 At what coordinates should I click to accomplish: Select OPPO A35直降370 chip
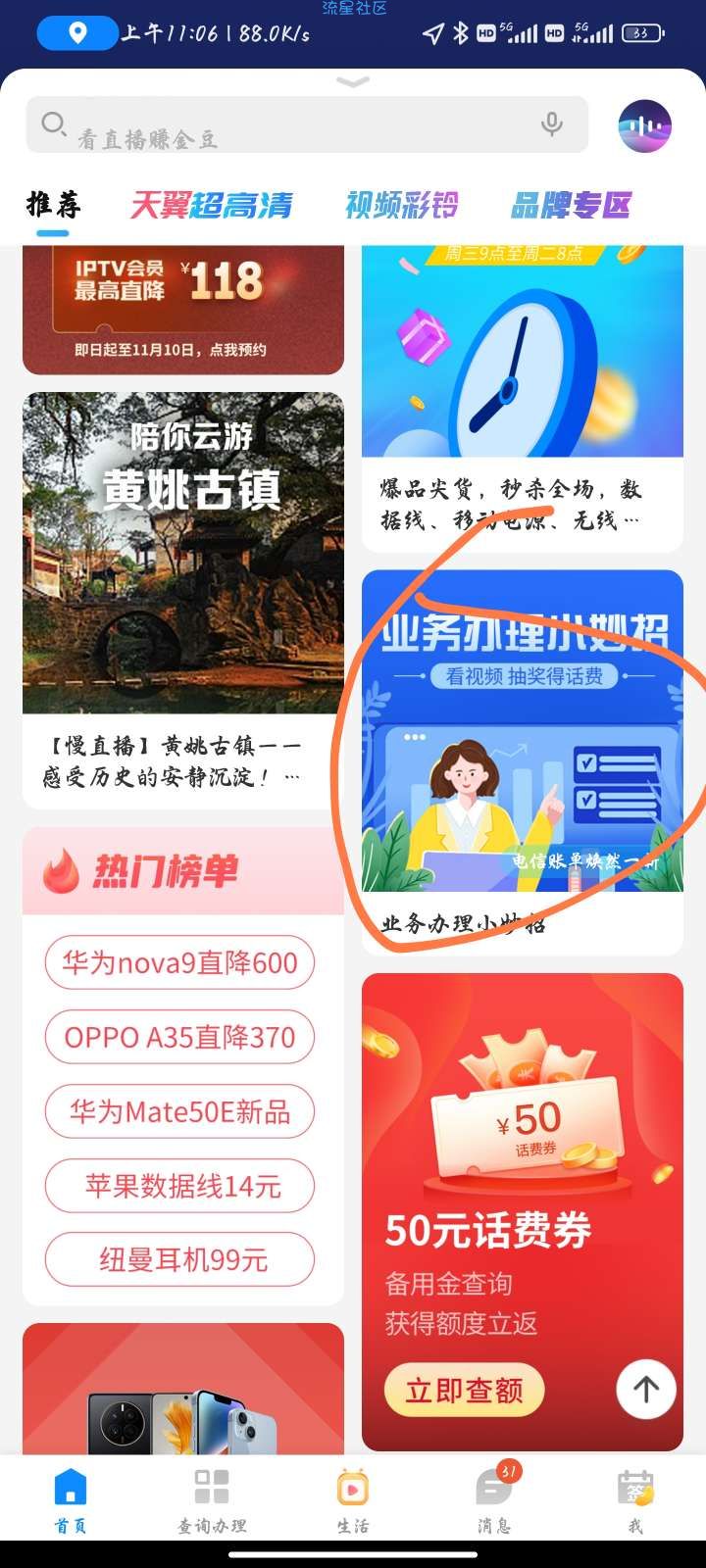[x=179, y=1038]
